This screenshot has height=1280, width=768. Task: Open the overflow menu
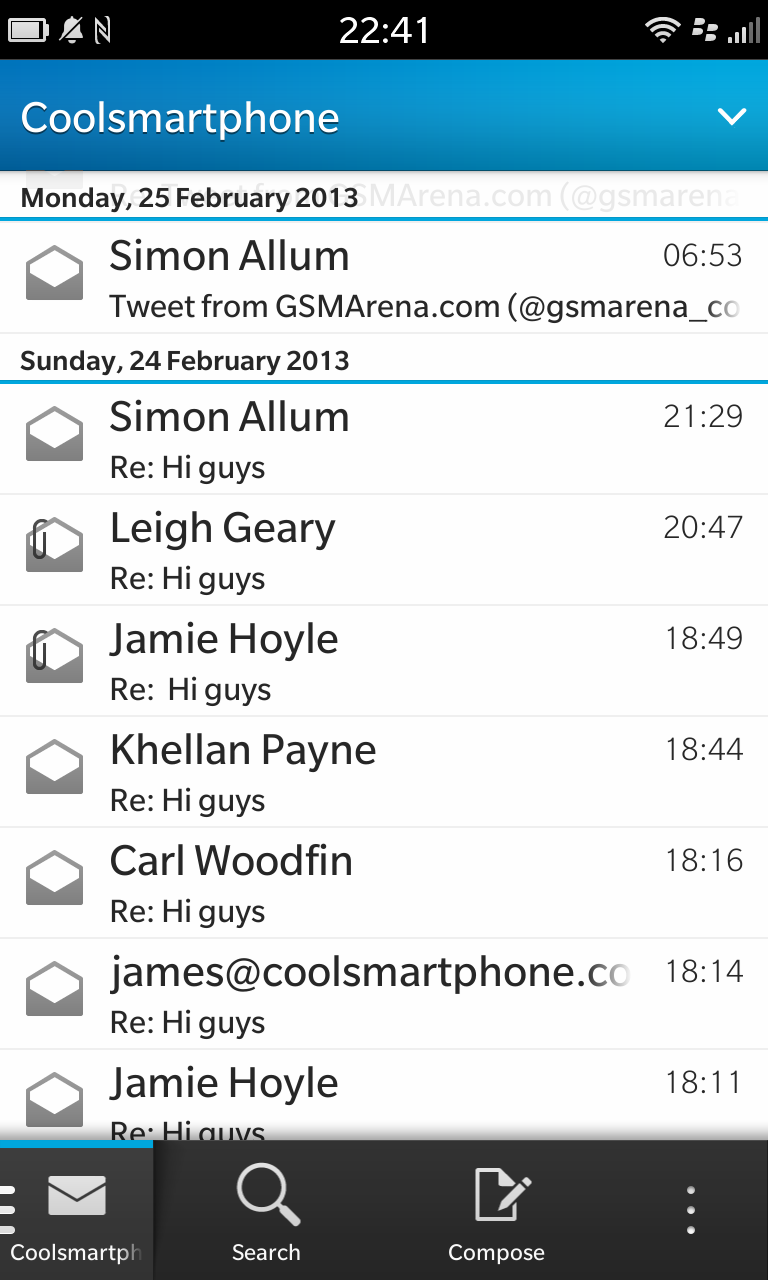click(x=691, y=1211)
